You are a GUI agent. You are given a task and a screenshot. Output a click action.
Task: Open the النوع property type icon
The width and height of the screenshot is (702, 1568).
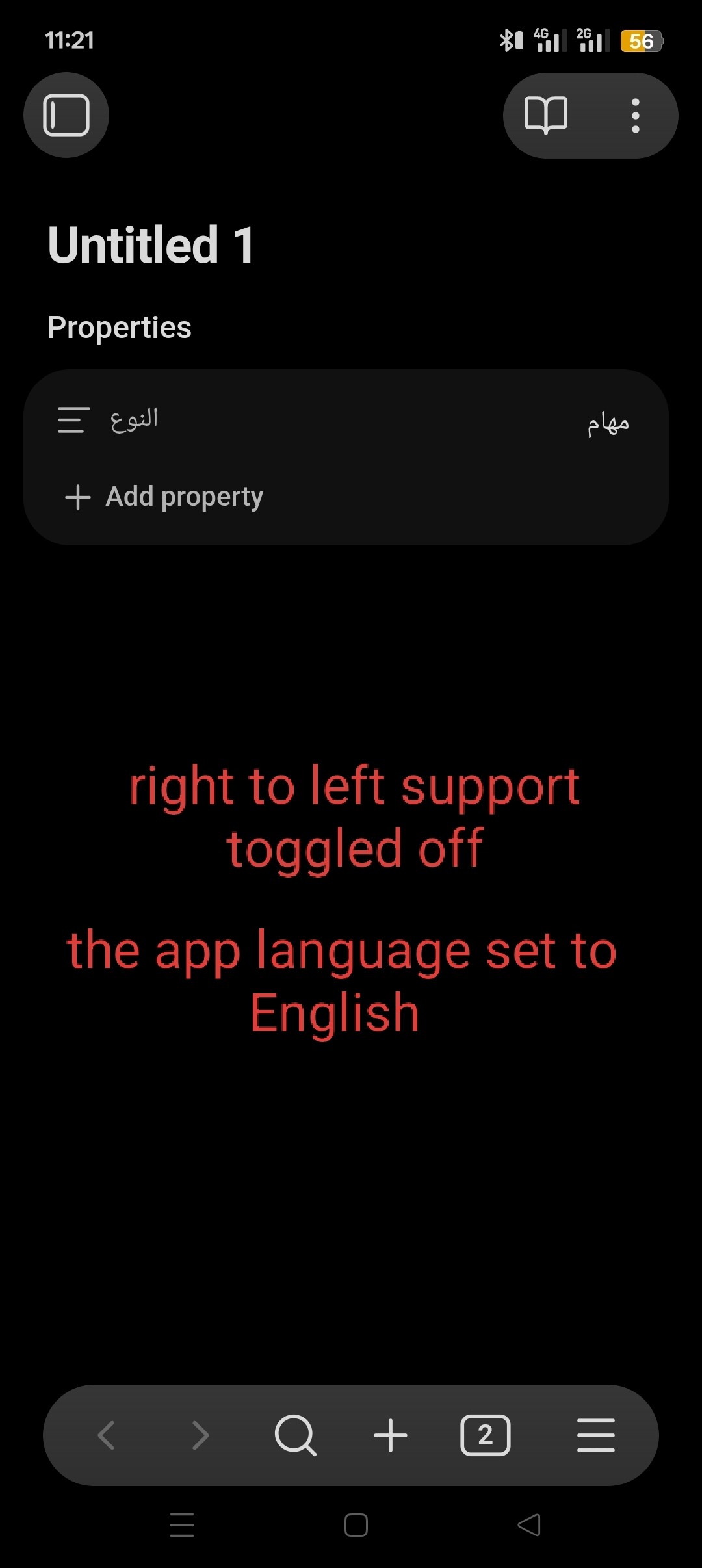(x=73, y=420)
